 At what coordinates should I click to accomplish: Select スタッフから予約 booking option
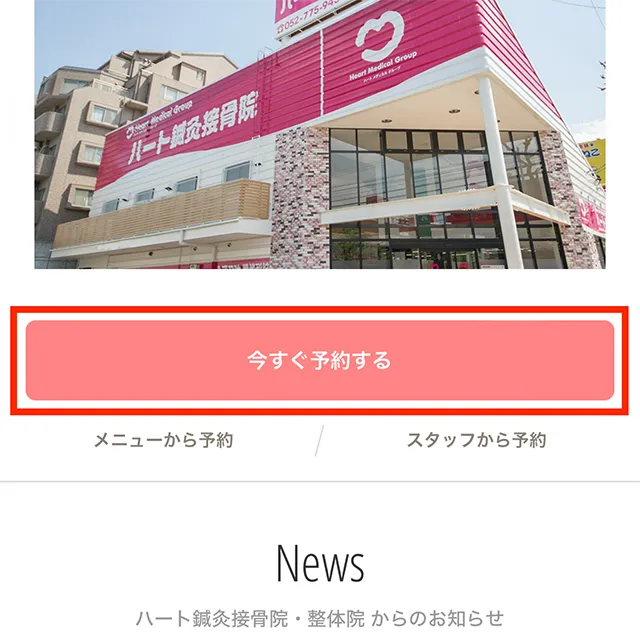[476, 439]
